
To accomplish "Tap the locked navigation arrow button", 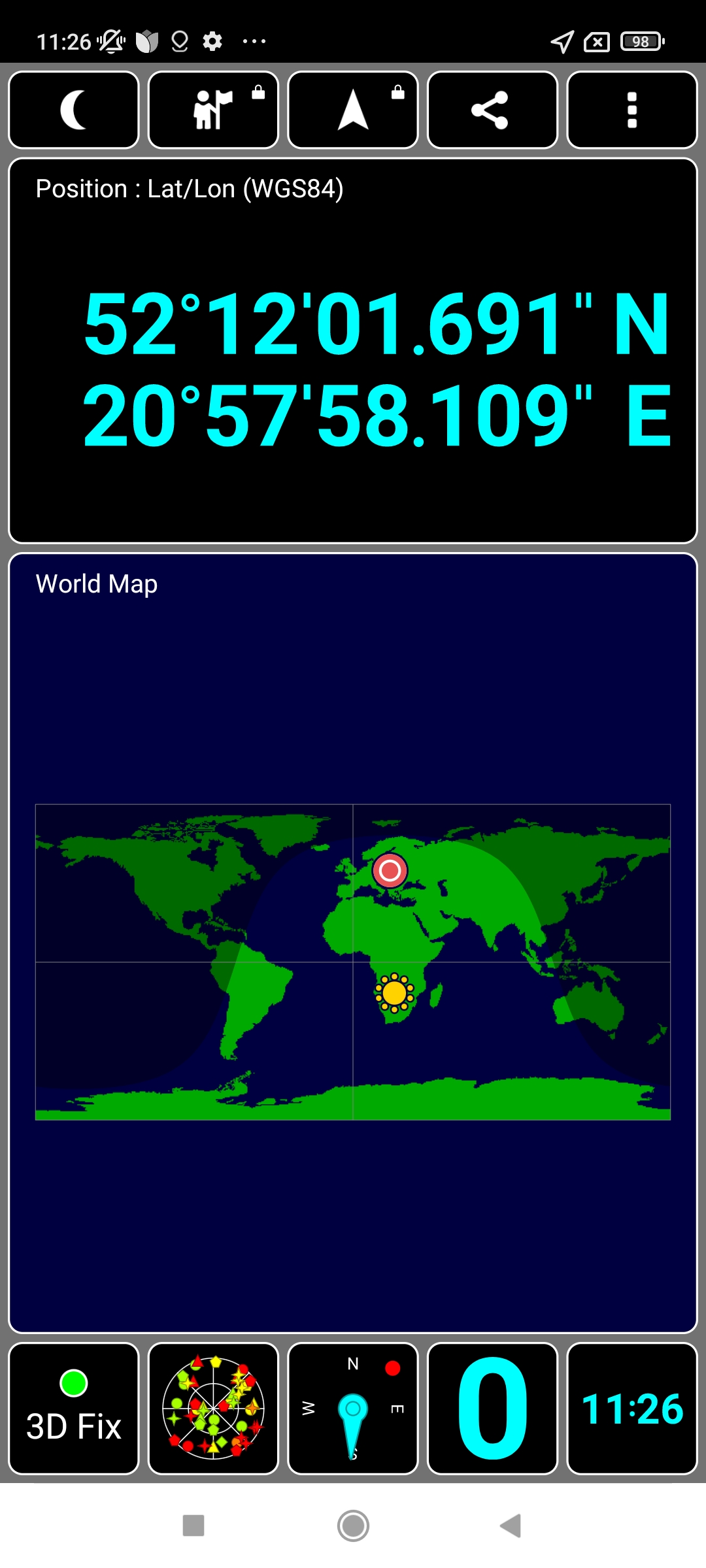I will [x=353, y=110].
